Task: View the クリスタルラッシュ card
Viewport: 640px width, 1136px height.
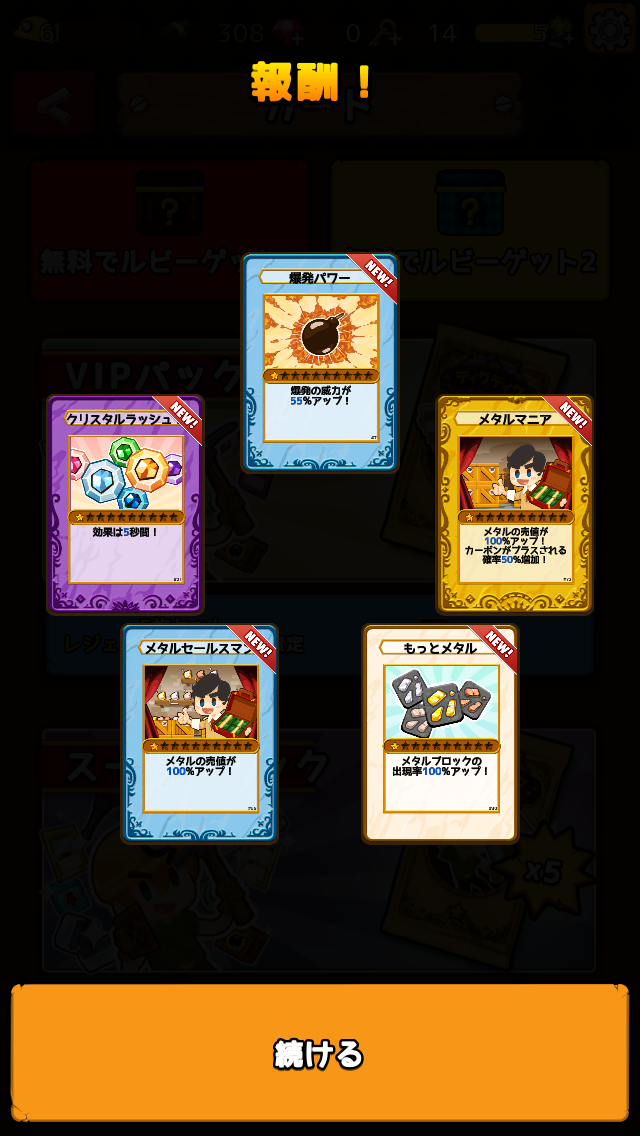Action: (125, 504)
